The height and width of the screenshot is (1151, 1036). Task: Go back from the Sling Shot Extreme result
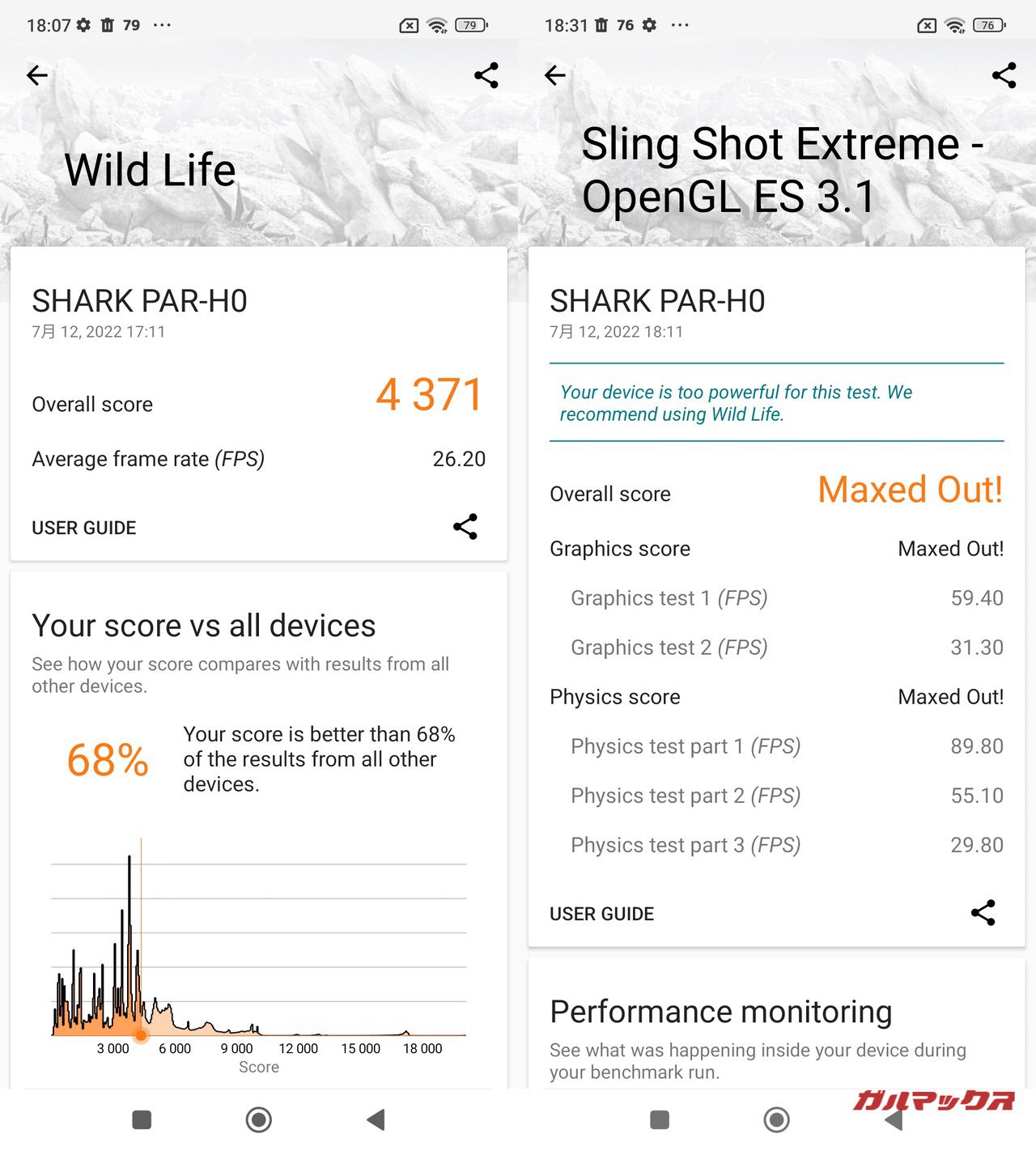click(555, 75)
